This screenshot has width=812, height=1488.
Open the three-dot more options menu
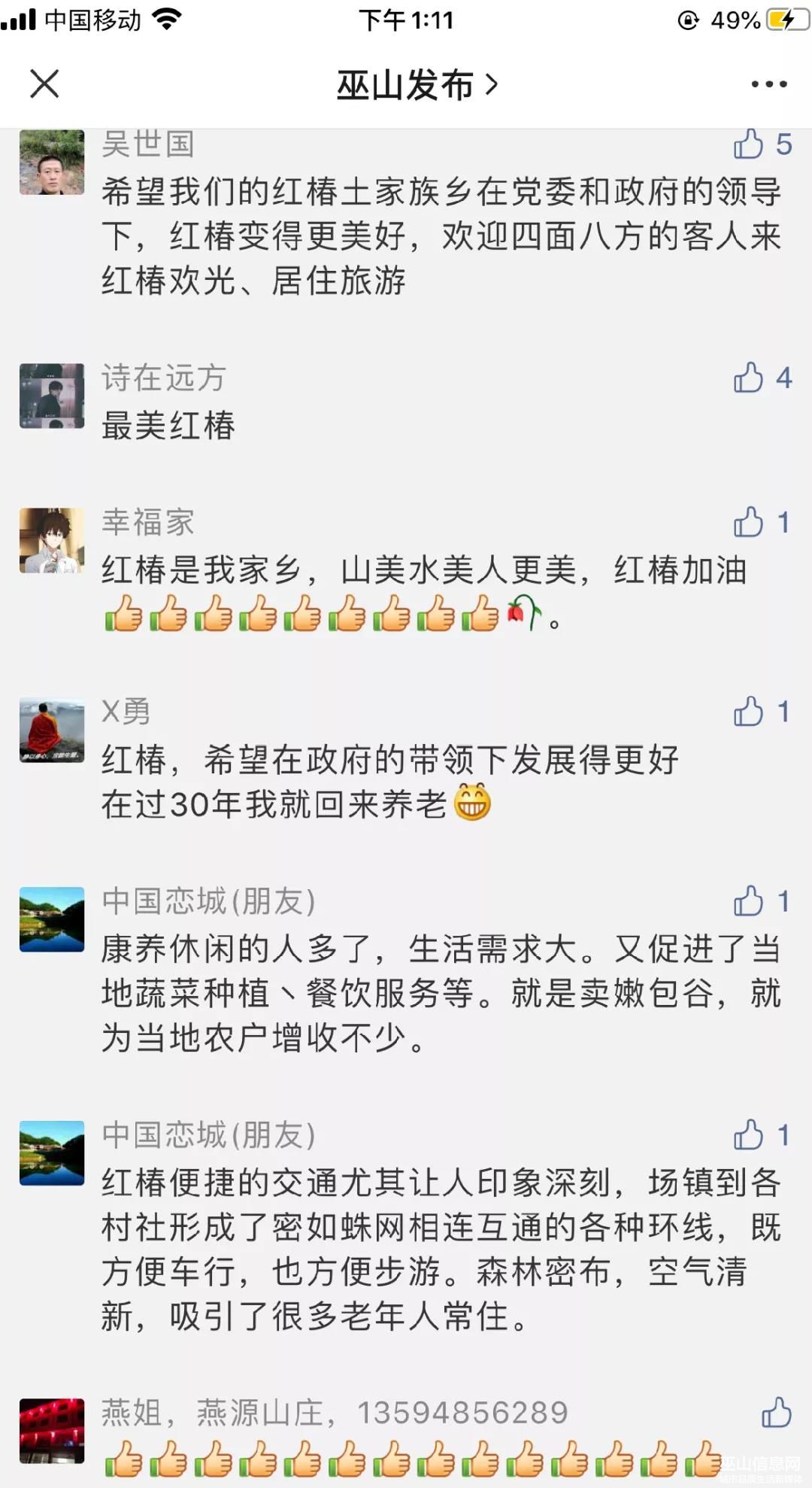768,84
